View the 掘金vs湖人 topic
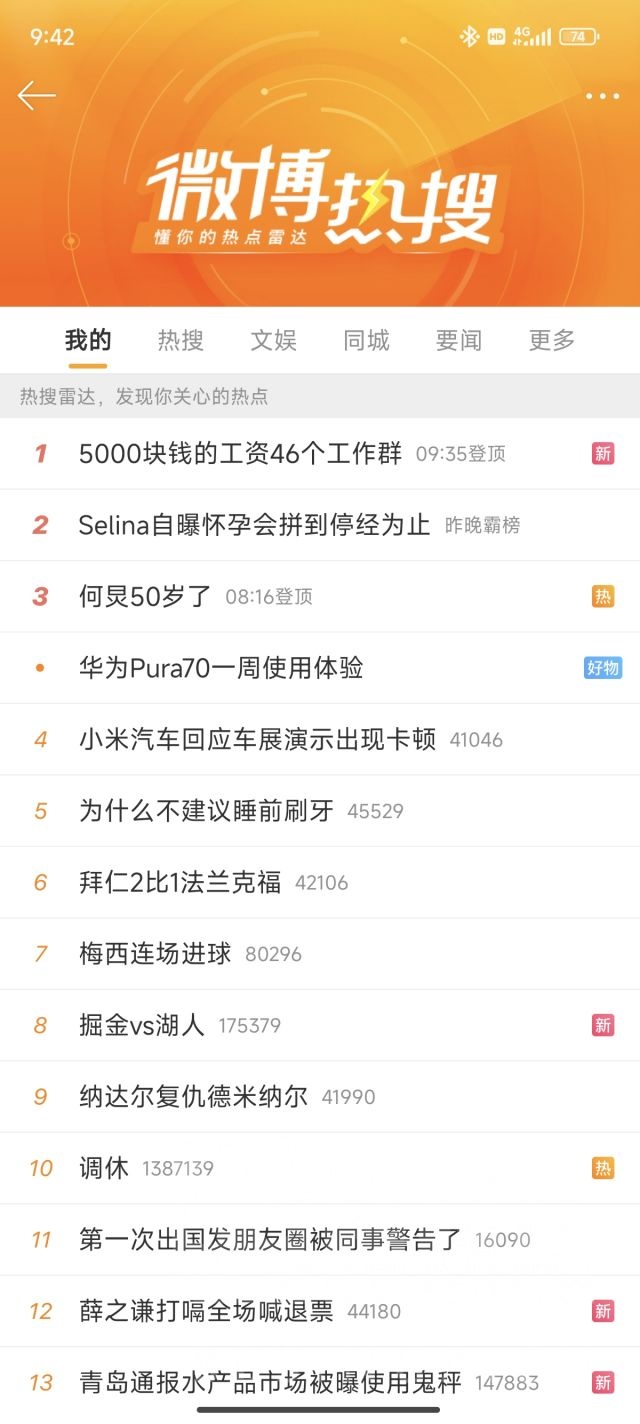Screen dimensions: 640x1424 tap(141, 1025)
